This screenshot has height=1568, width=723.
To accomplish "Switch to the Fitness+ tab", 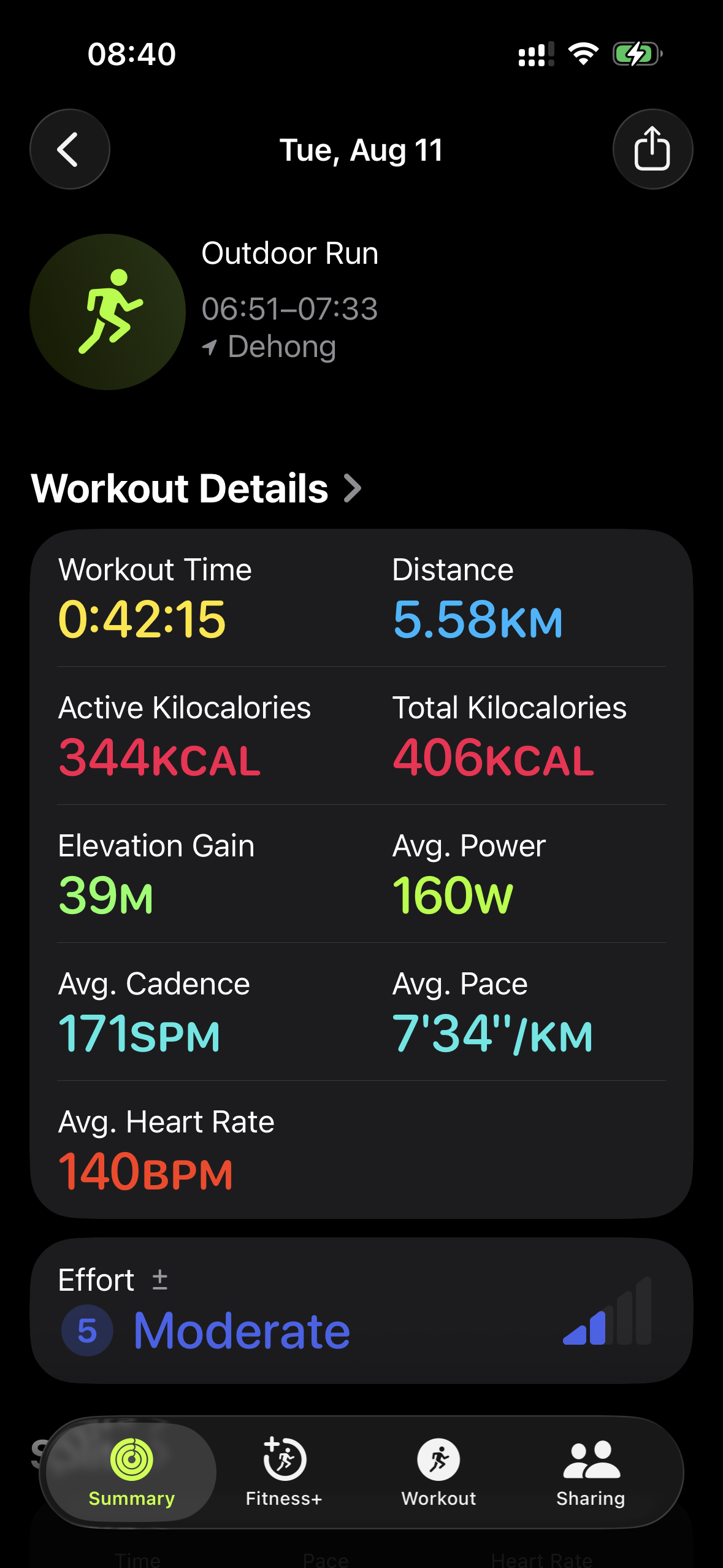I will coord(284,1472).
